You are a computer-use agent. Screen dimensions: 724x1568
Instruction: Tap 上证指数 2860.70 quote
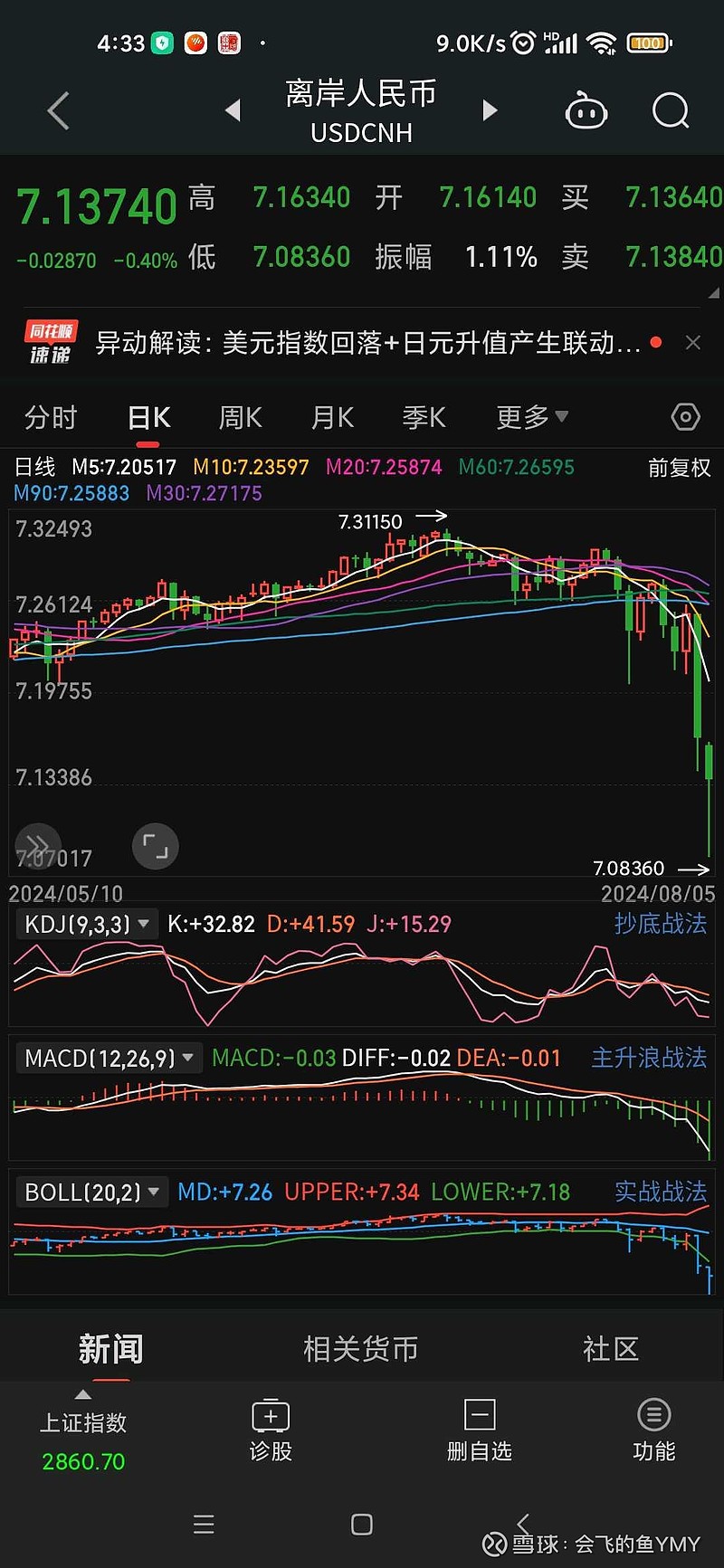click(x=82, y=1440)
